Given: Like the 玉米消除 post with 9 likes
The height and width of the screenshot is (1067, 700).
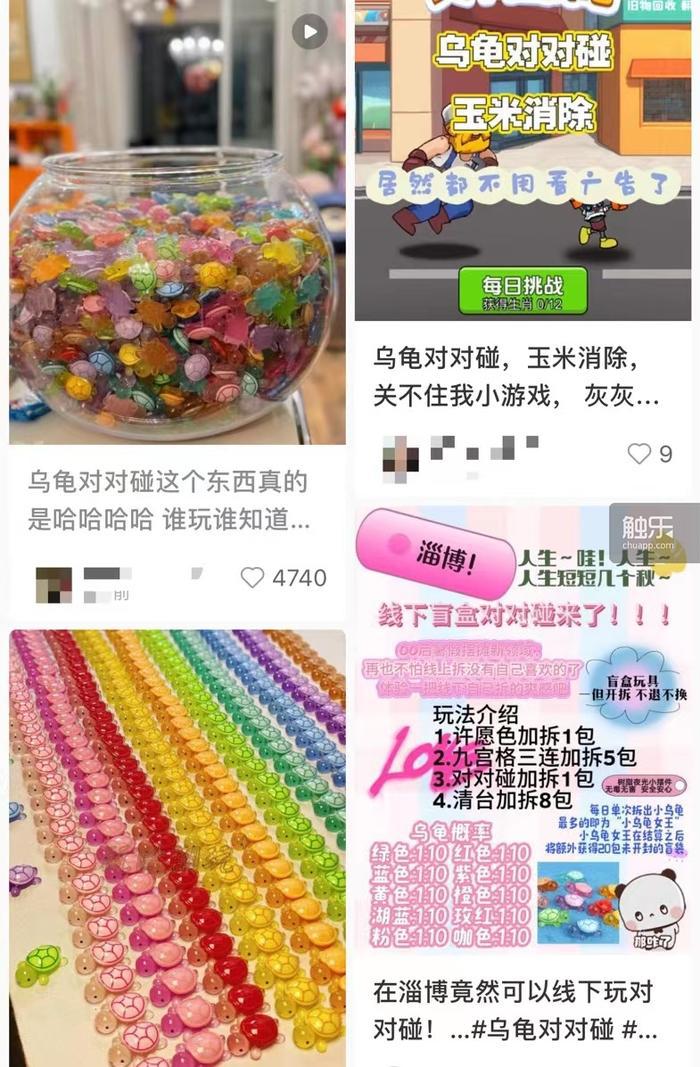Looking at the screenshot, I should (x=639, y=454).
